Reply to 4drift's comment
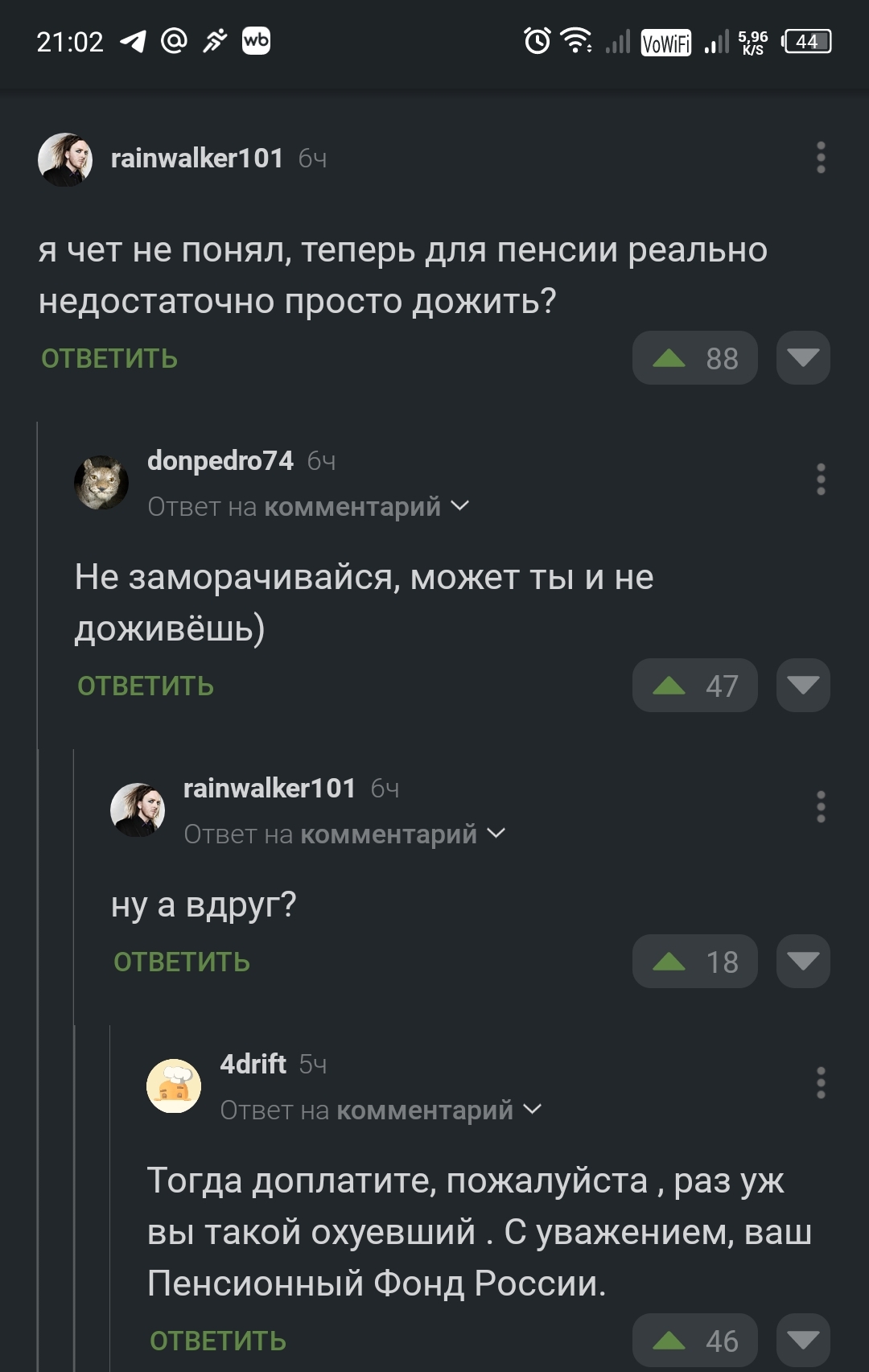Image resolution: width=869 pixels, height=1372 pixels. pos(218,1341)
